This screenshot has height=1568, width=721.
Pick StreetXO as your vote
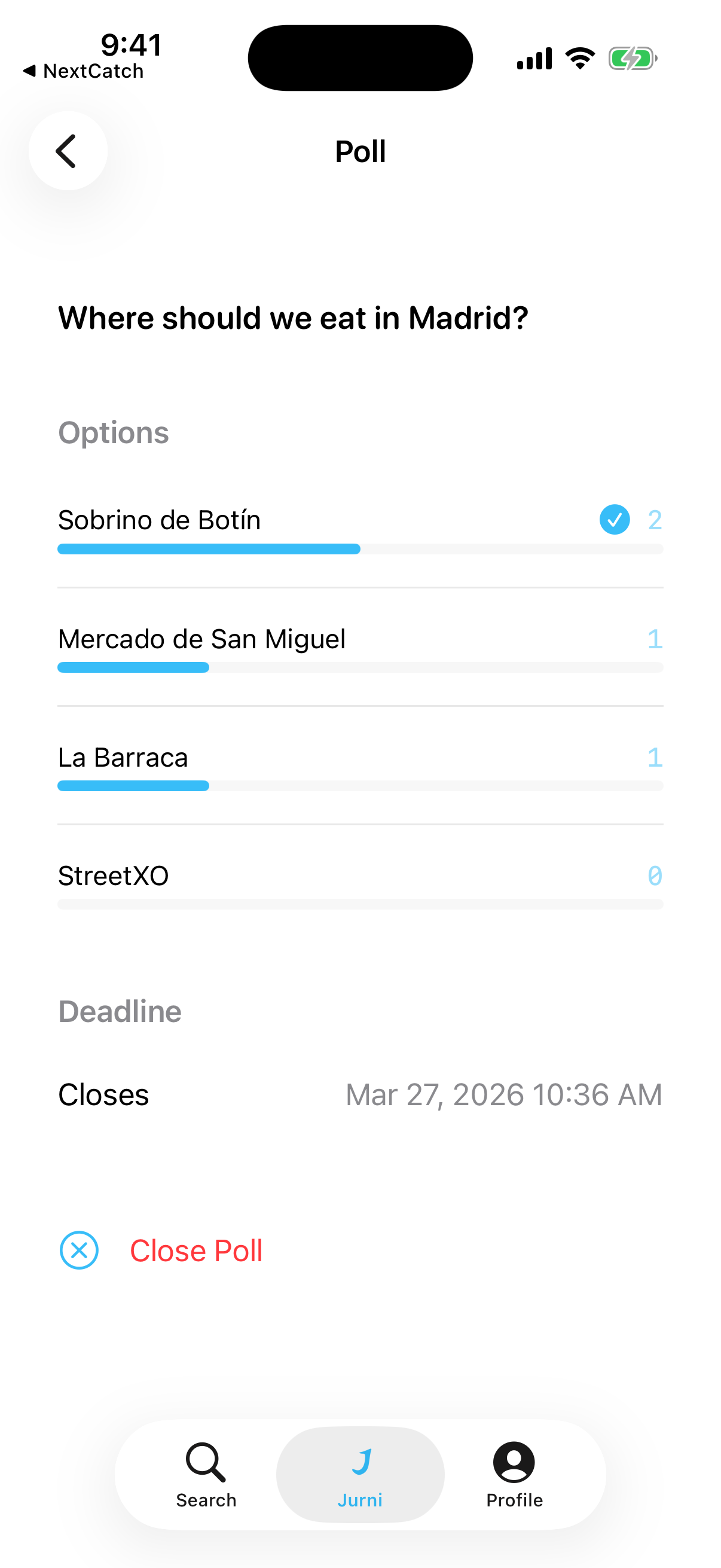[359, 883]
